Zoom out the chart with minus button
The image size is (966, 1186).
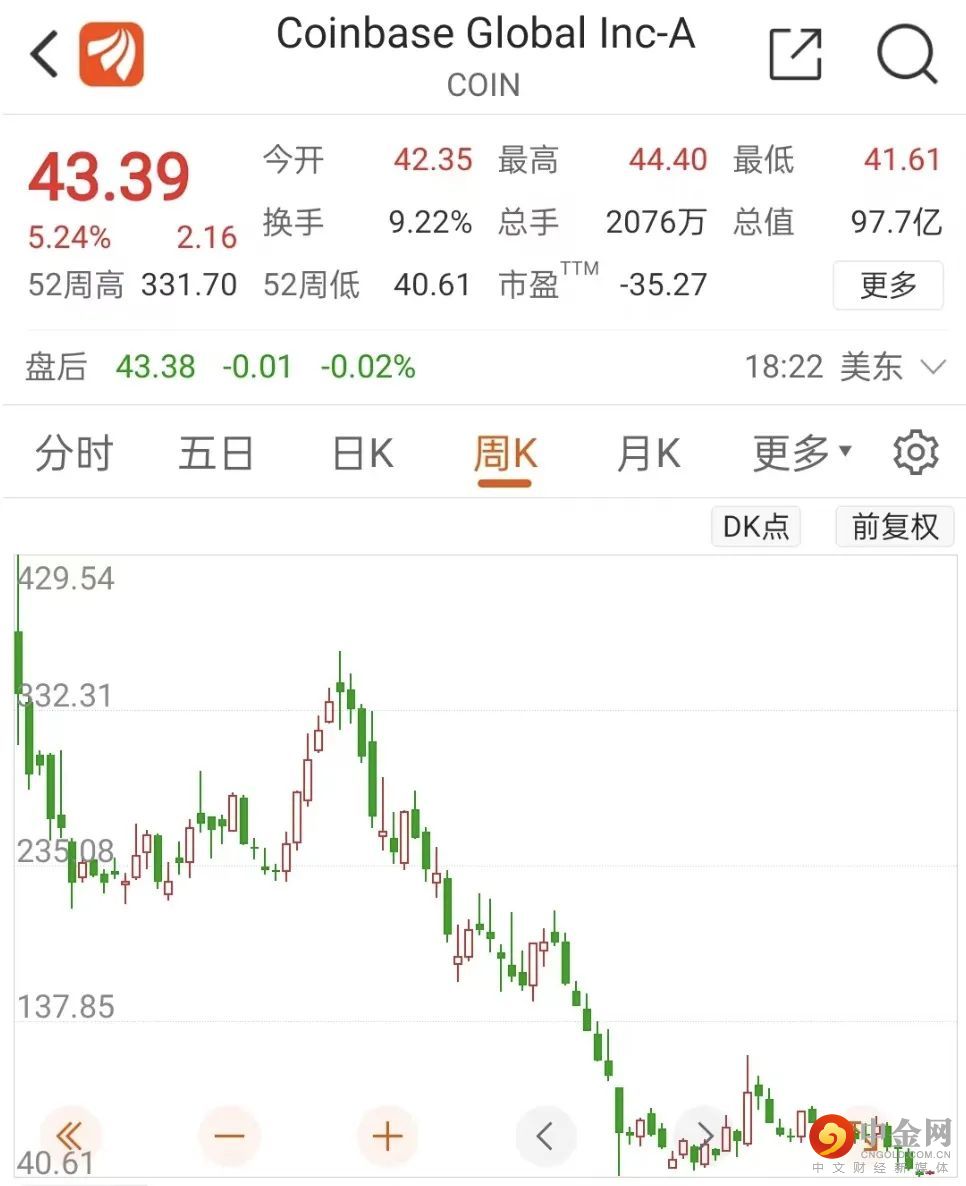229,1136
